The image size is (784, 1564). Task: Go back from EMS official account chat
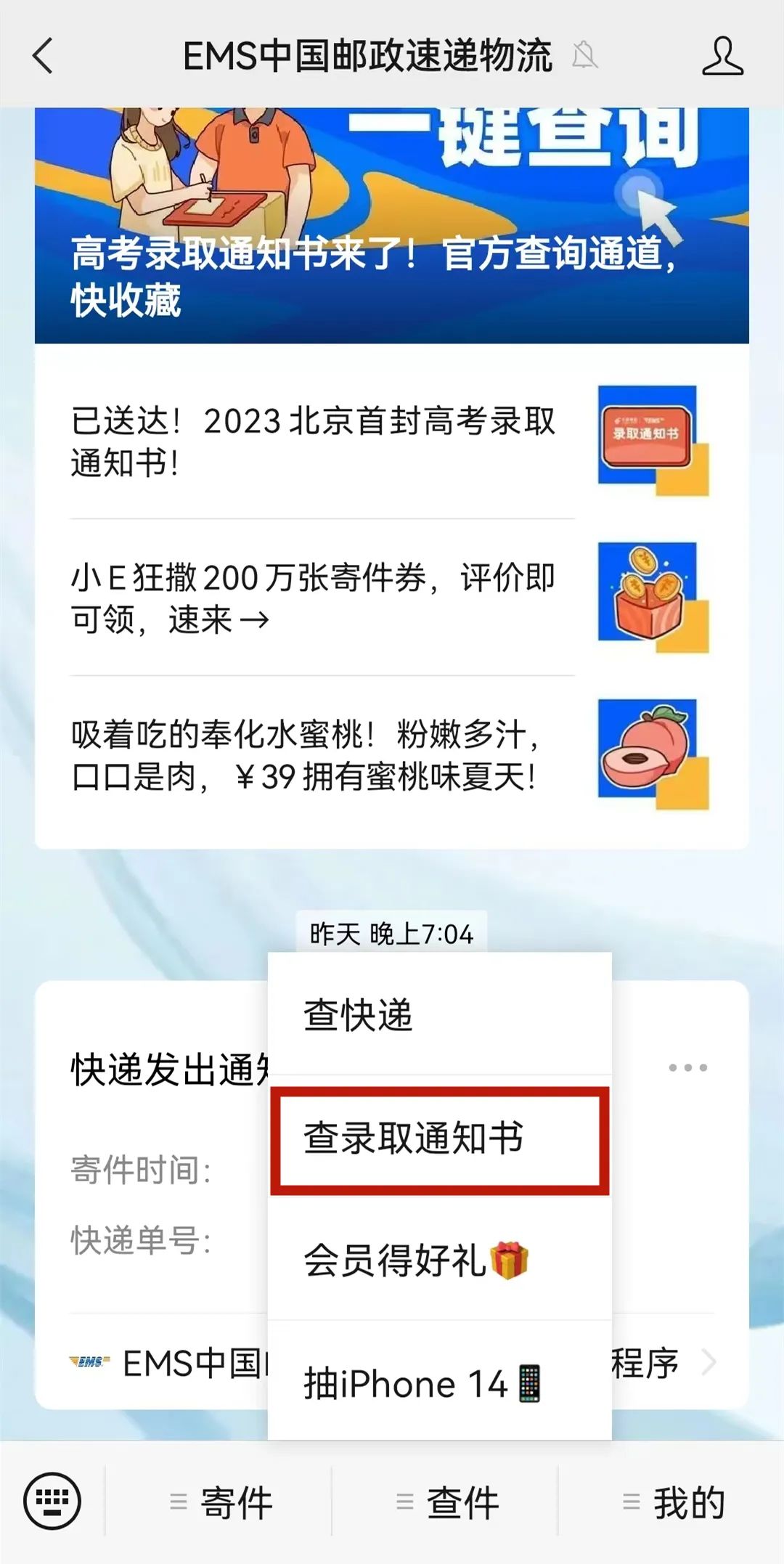click(44, 56)
